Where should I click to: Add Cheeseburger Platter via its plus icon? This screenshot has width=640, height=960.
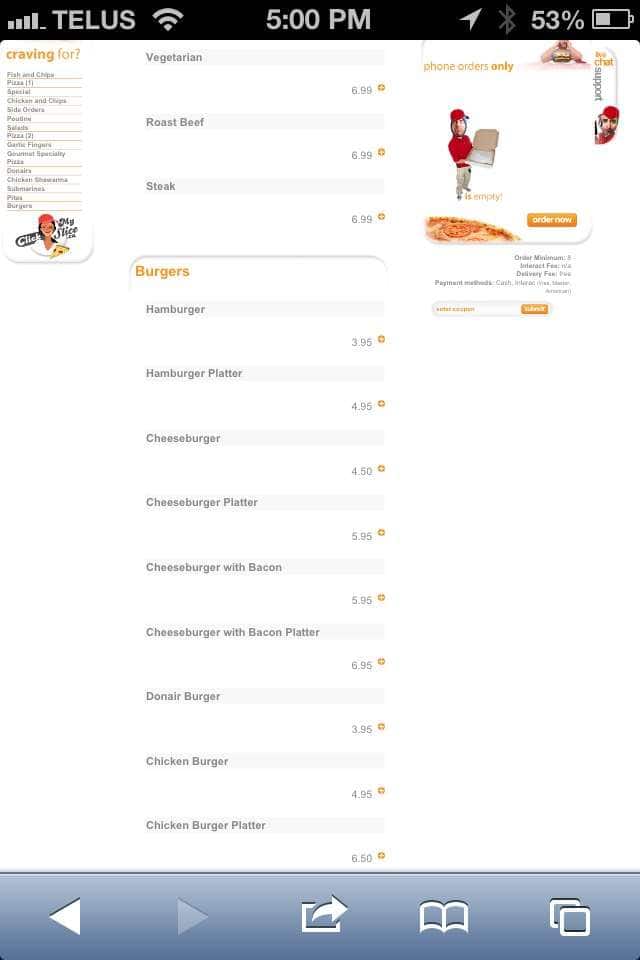[x=381, y=533]
